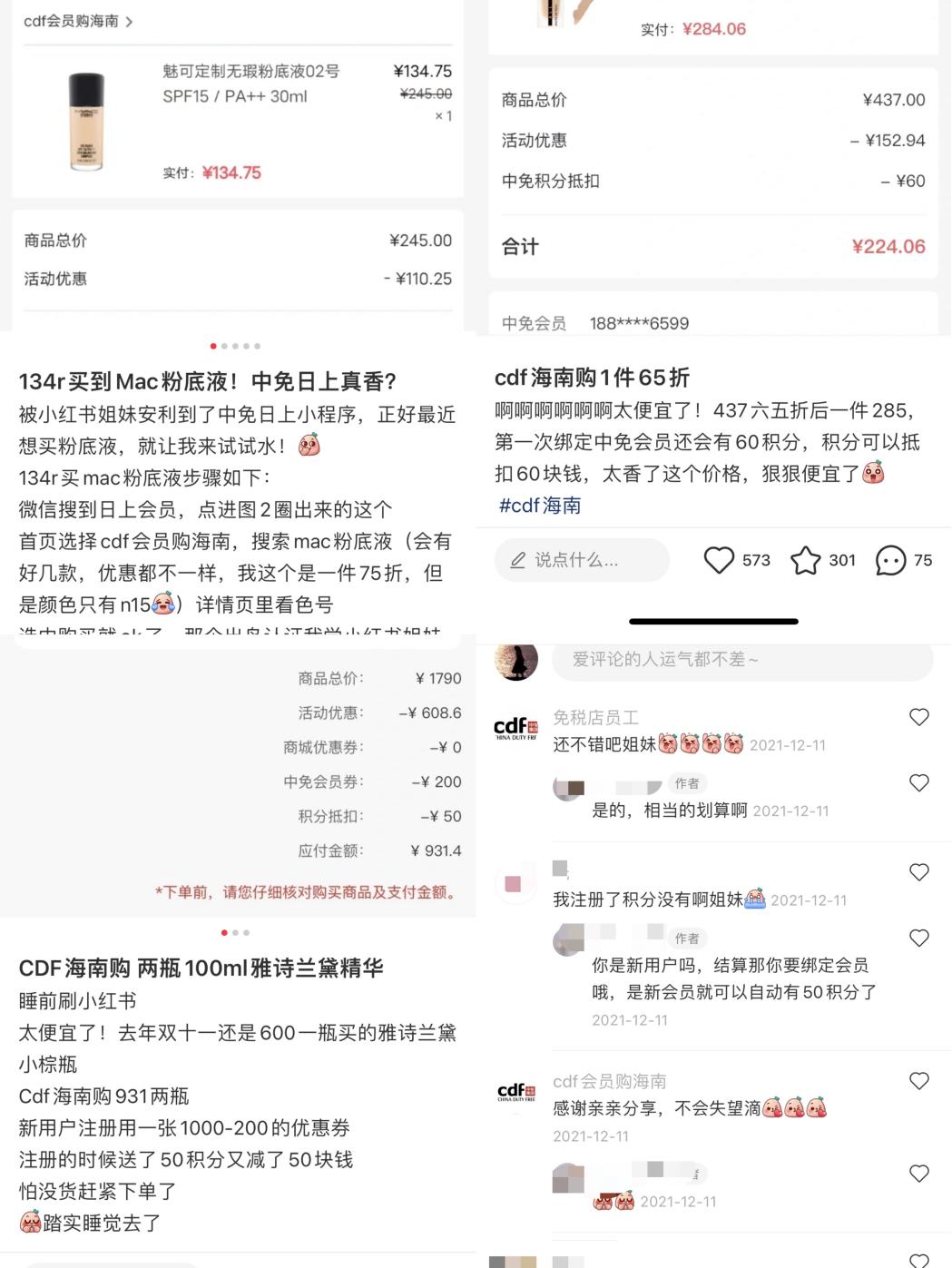Tap the heart icon on the 还不错吧姐妹 comment
The image size is (952, 1268).
coord(919,717)
